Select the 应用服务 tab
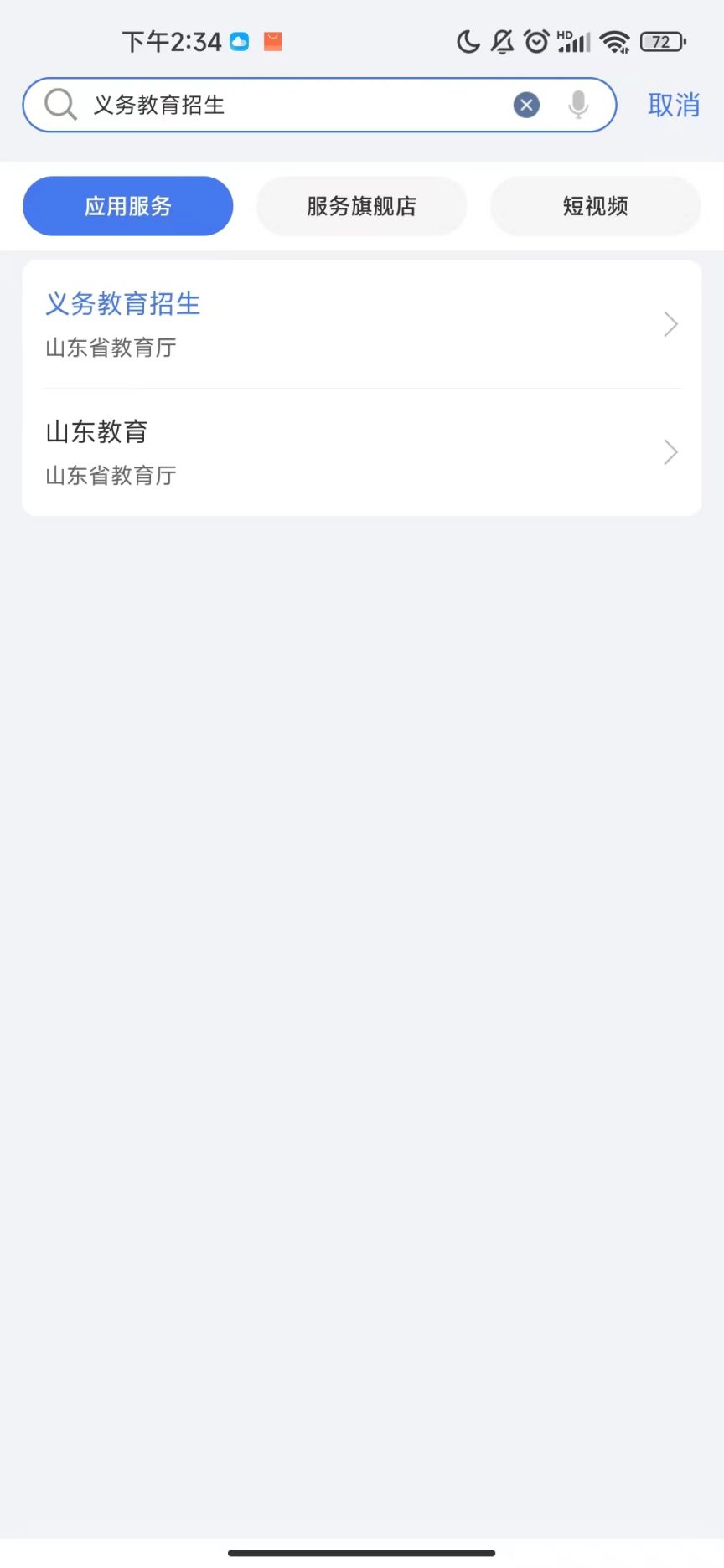The image size is (724, 1568). point(127,206)
